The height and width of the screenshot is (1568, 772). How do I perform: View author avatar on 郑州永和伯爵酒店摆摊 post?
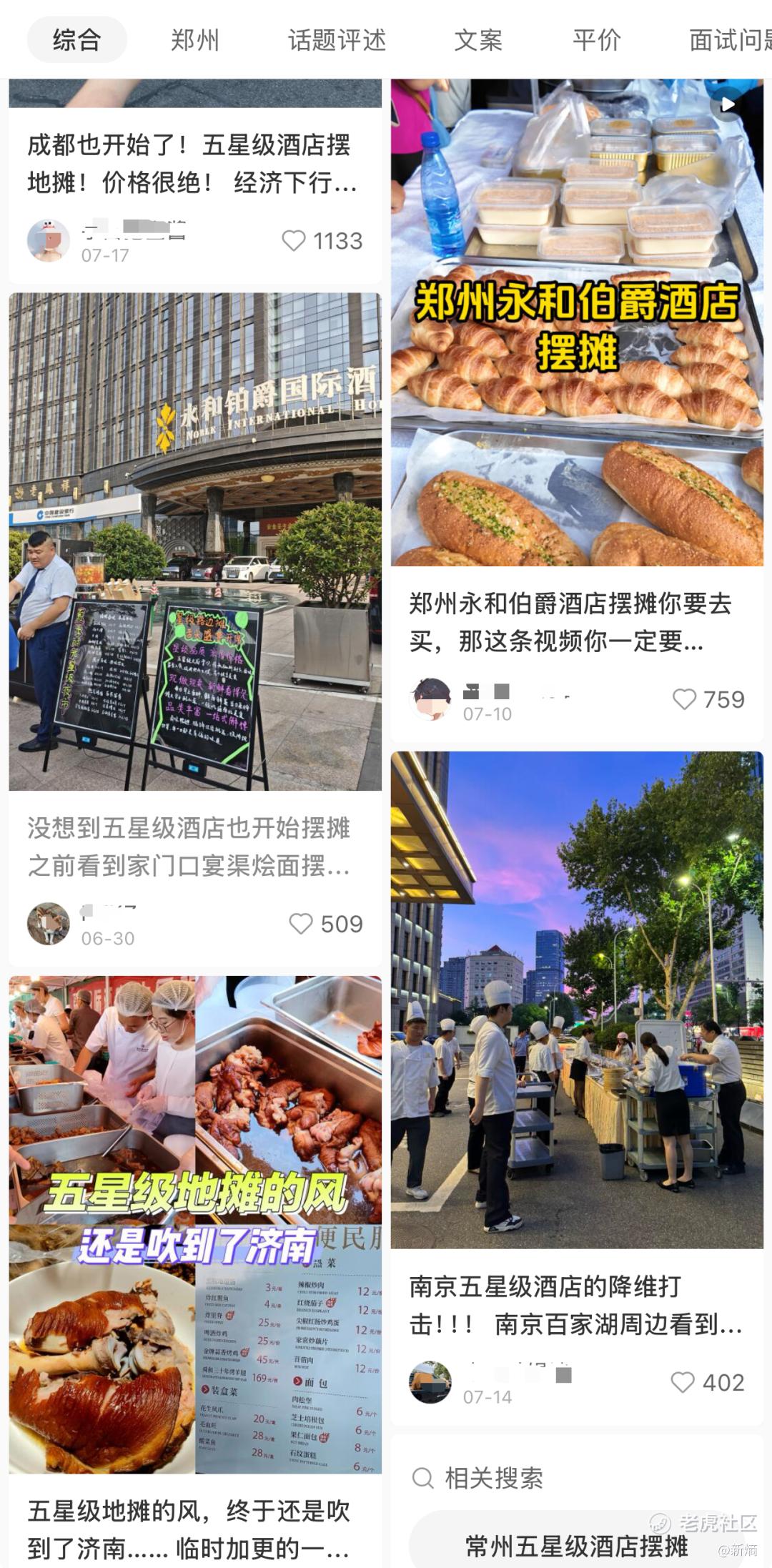(430, 699)
